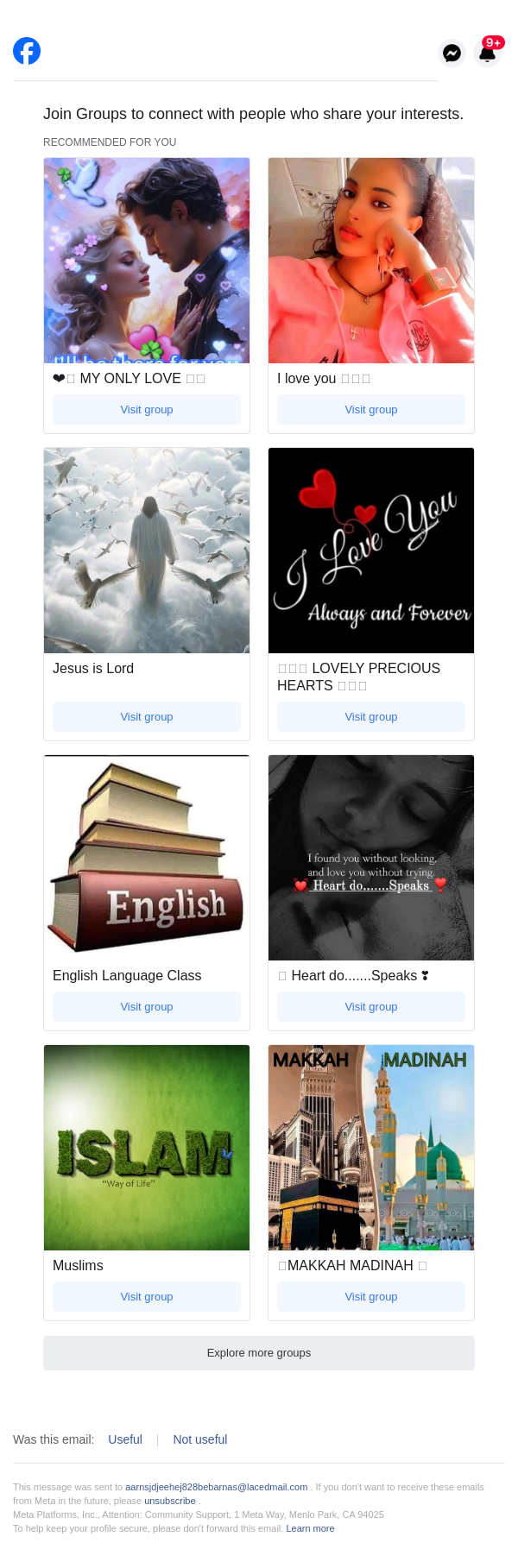Unsubscribe from these emails
Viewport: 518px width, 1568px height.
pyautogui.click(x=170, y=1501)
